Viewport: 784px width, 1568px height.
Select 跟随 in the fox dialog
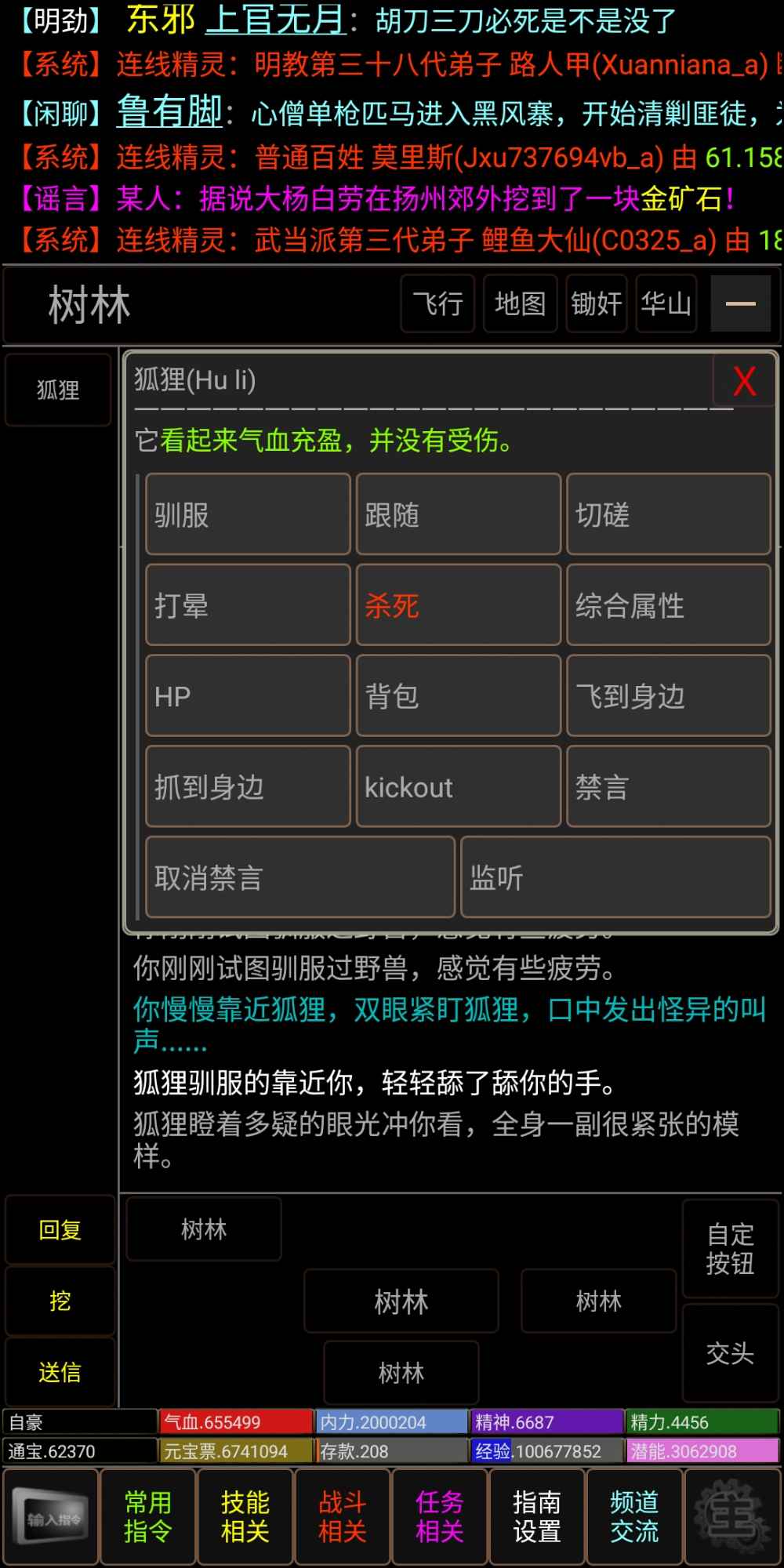point(458,515)
